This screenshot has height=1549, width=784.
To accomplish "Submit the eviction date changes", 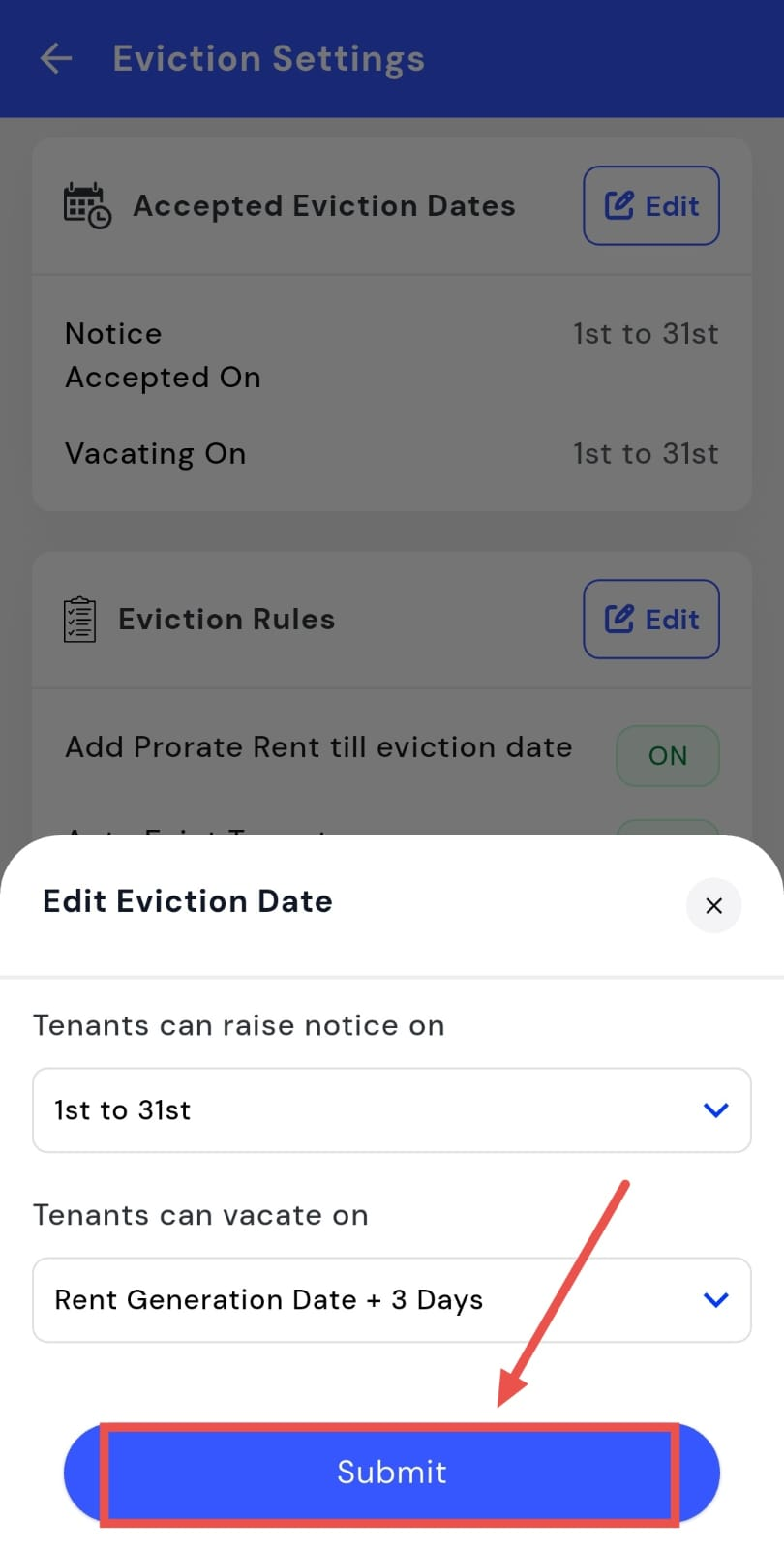I will 391,1473.
